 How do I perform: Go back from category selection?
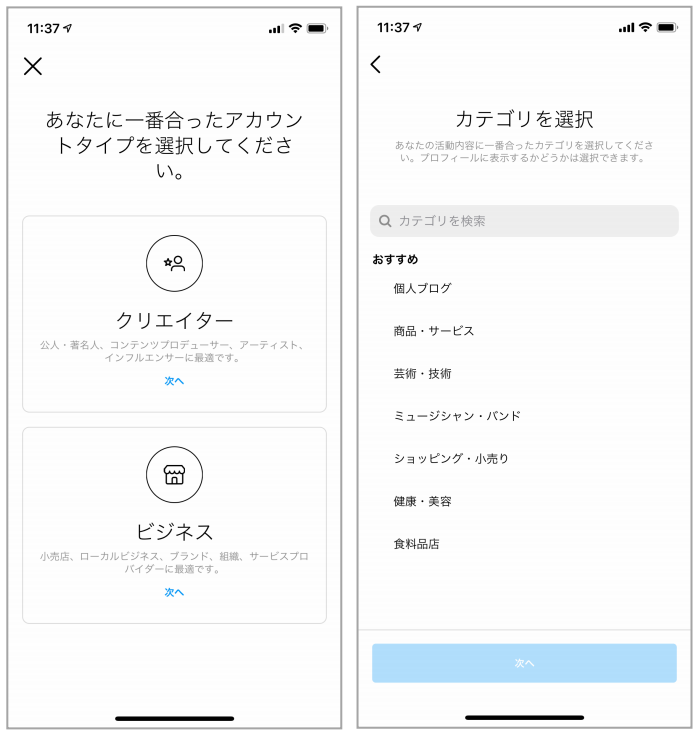pyautogui.click(x=376, y=65)
